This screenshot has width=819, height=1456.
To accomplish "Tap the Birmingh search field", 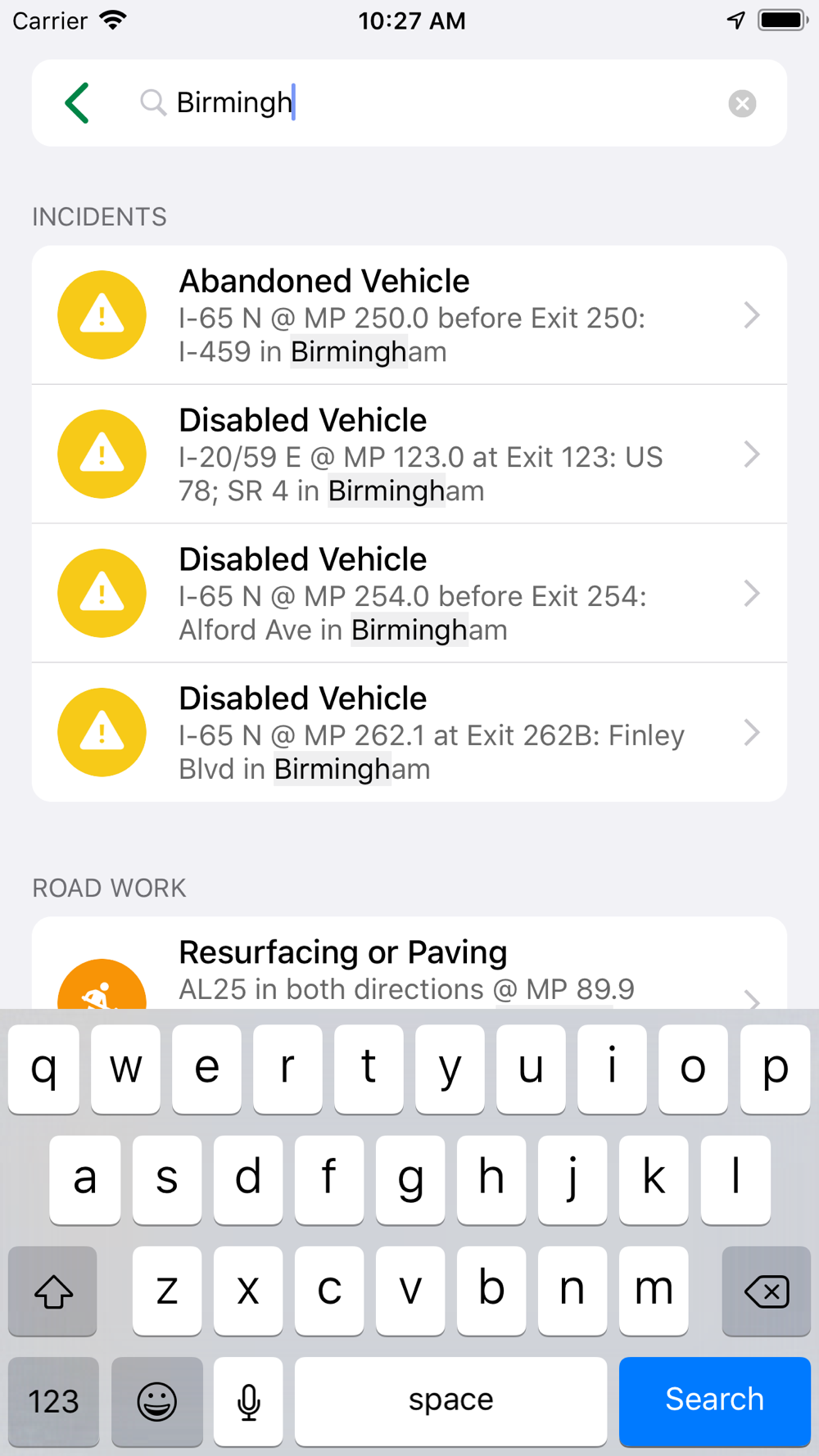I will coord(426,103).
